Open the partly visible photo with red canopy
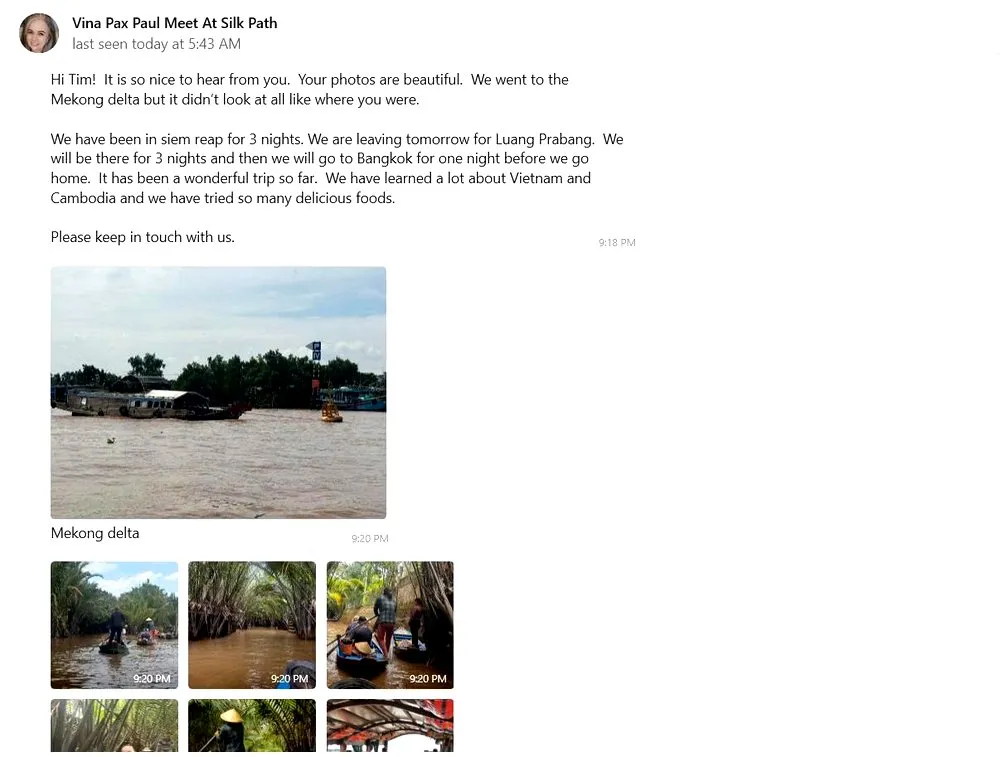This screenshot has width=1000, height=757. coord(390,726)
